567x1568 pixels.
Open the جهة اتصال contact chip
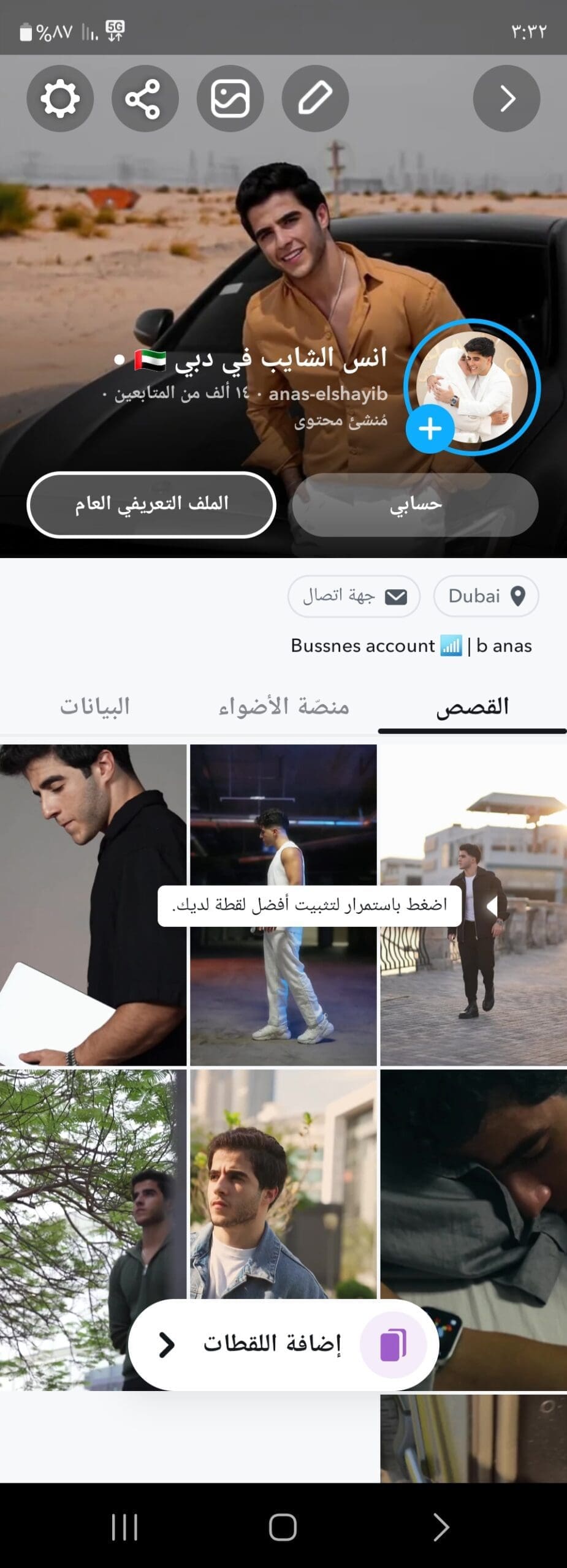tap(354, 596)
